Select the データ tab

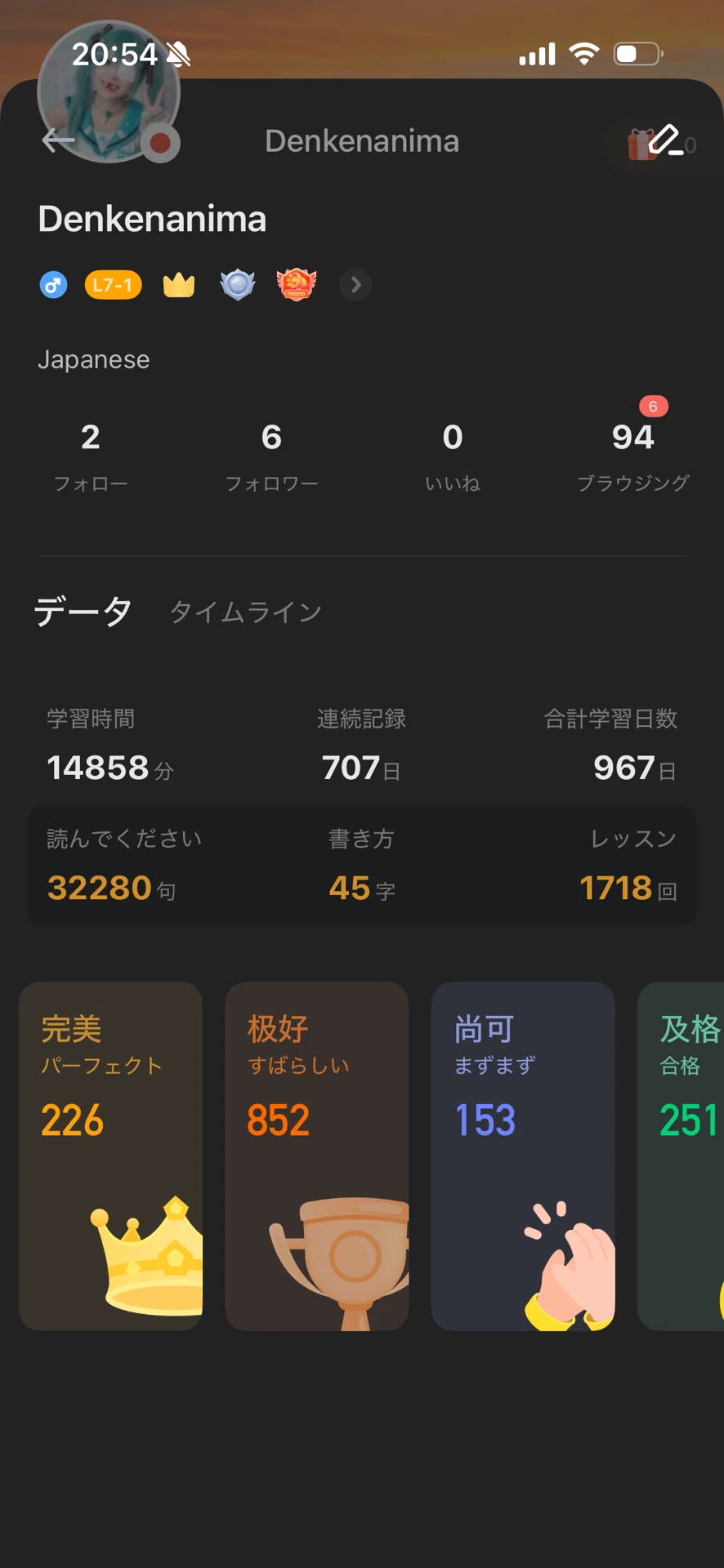point(83,611)
